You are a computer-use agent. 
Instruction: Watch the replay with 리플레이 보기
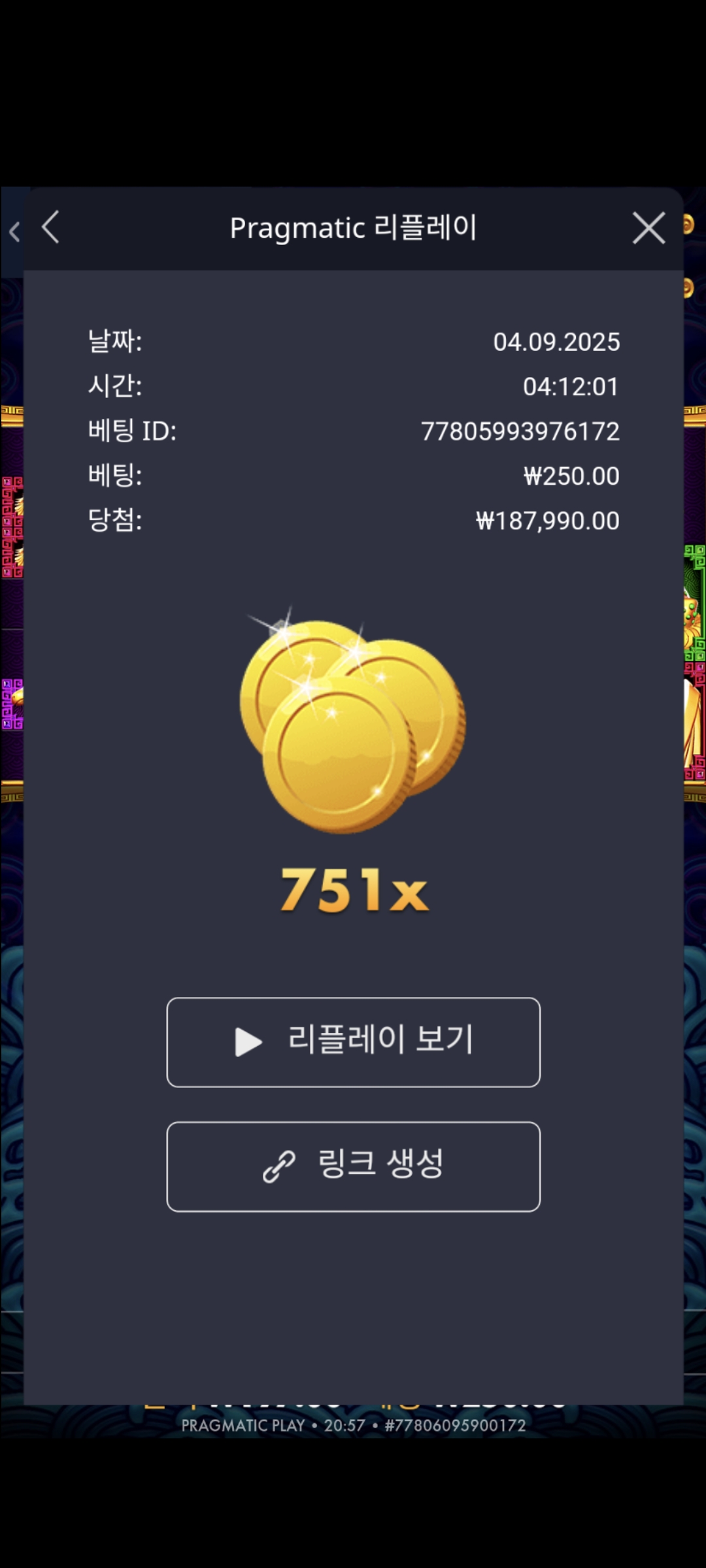[x=353, y=1042]
